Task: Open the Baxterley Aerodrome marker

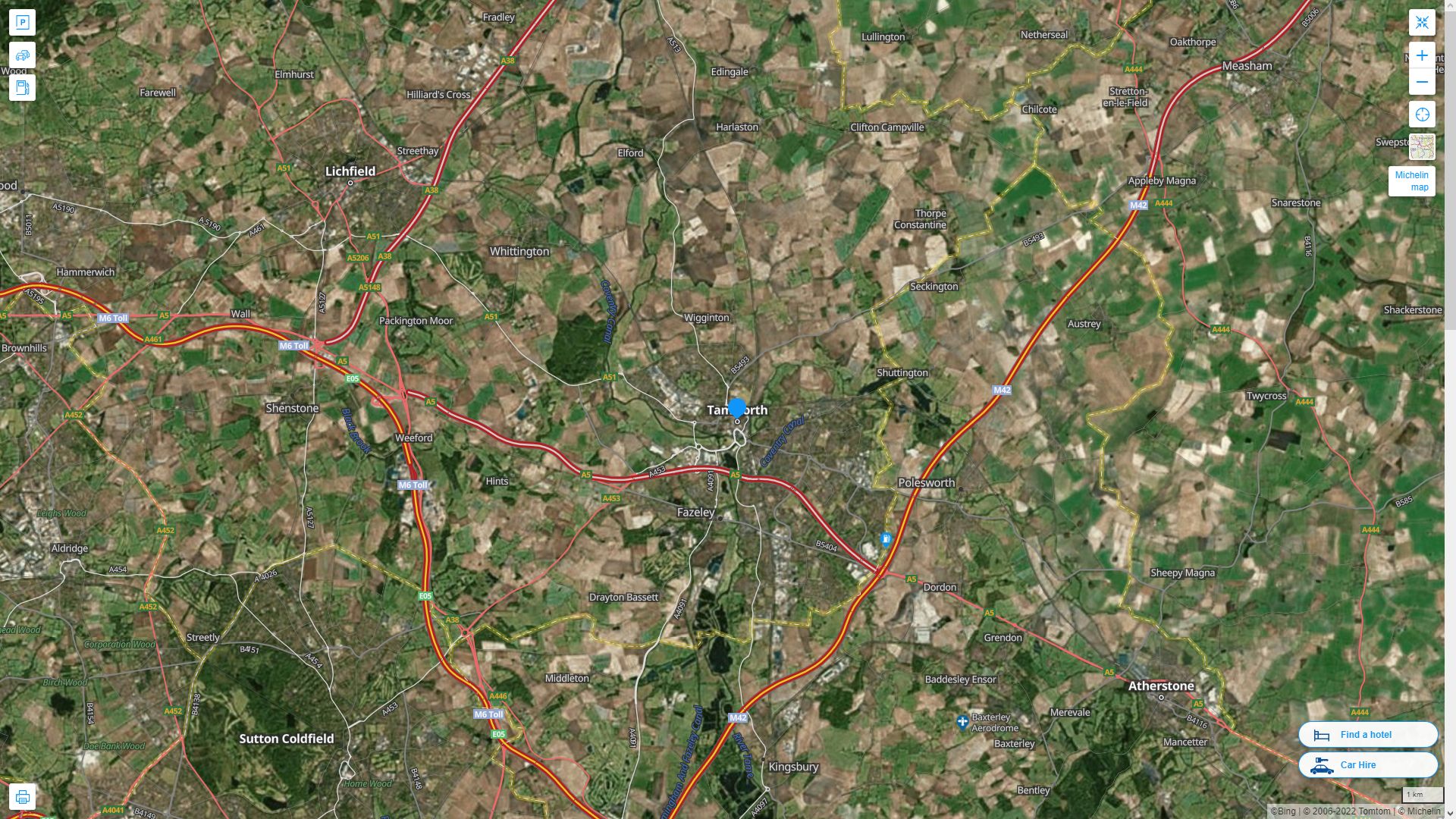Action: (962, 722)
